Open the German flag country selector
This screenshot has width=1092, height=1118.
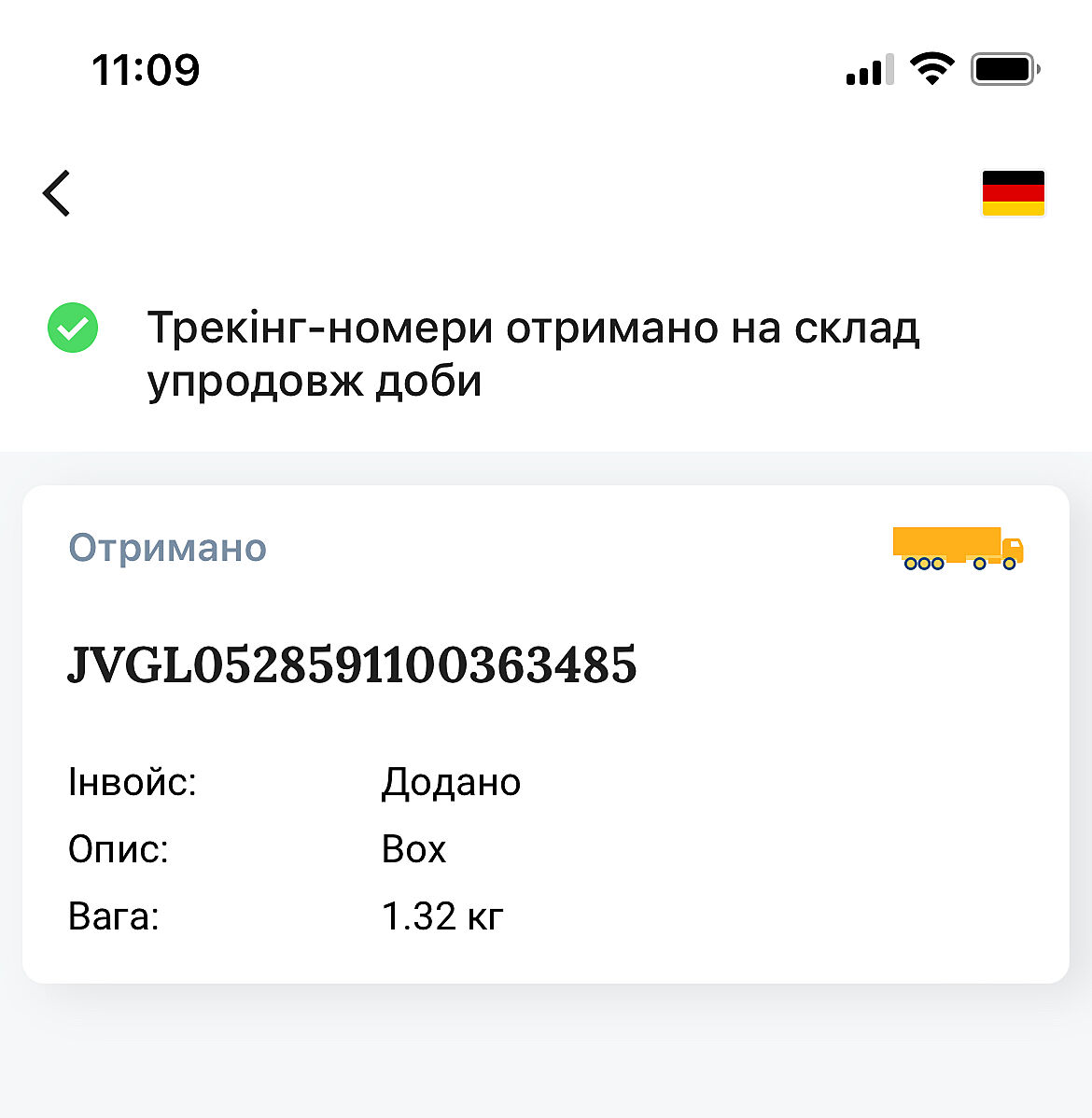coord(1013,193)
